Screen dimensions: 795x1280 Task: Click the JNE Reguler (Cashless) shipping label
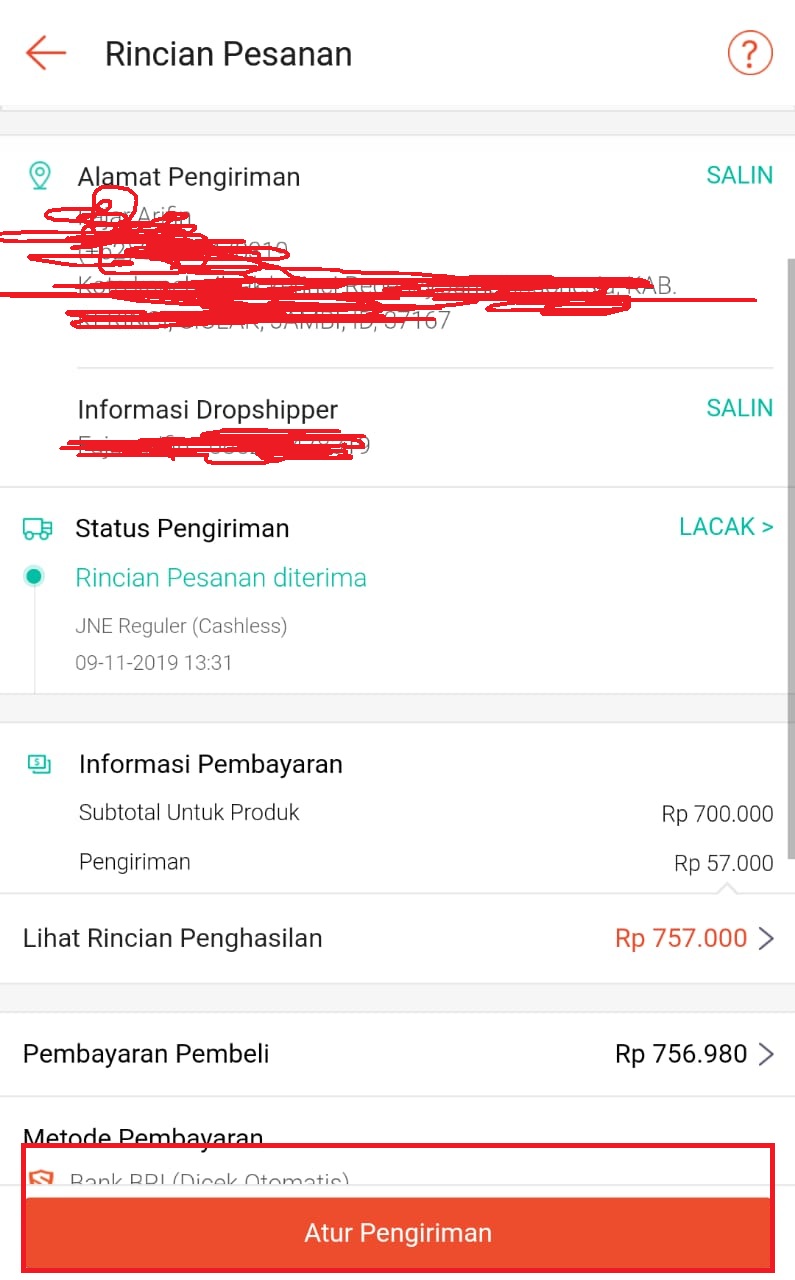(x=181, y=626)
